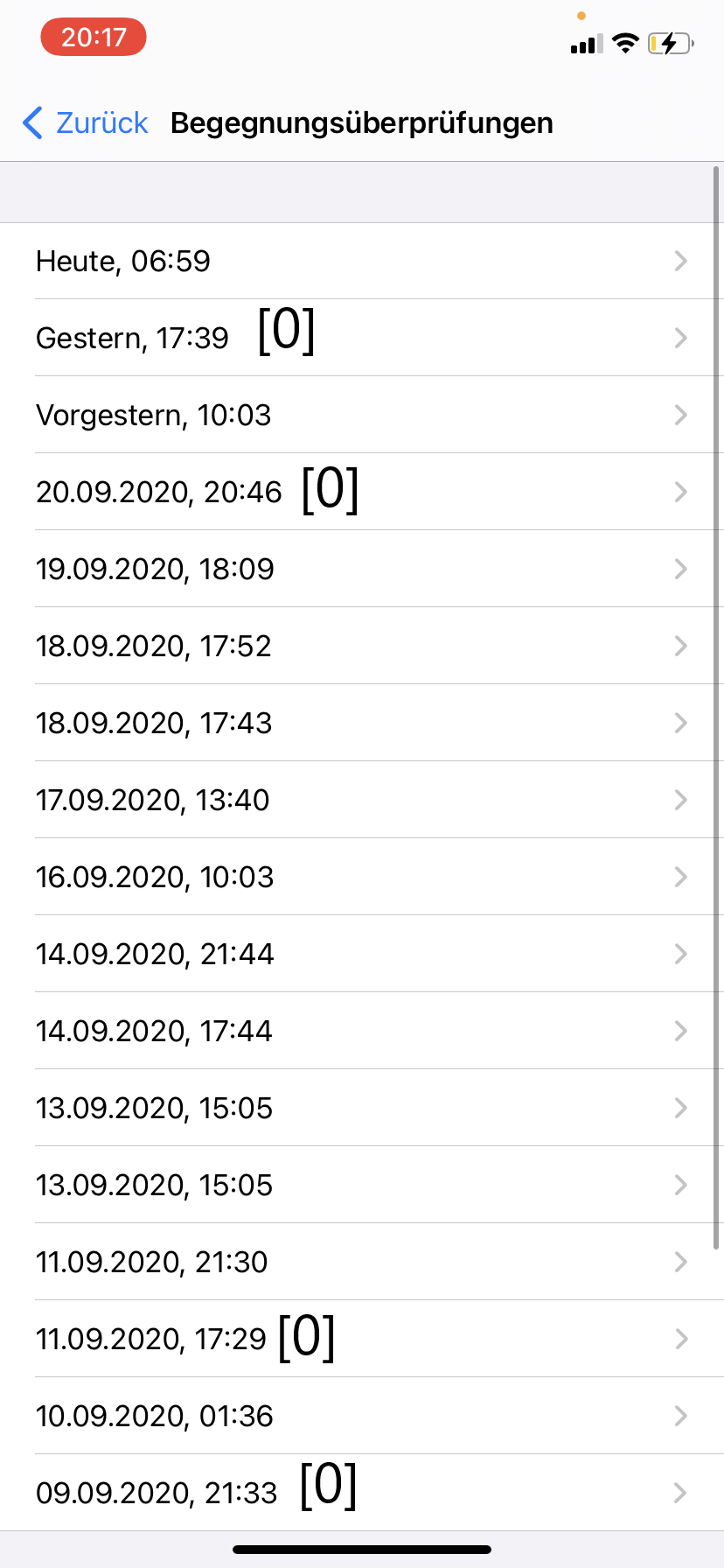Viewport: 724px width, 1568px height.
Task: Open the Heute, 06:59 entry
Action: [x=362, y=261]
